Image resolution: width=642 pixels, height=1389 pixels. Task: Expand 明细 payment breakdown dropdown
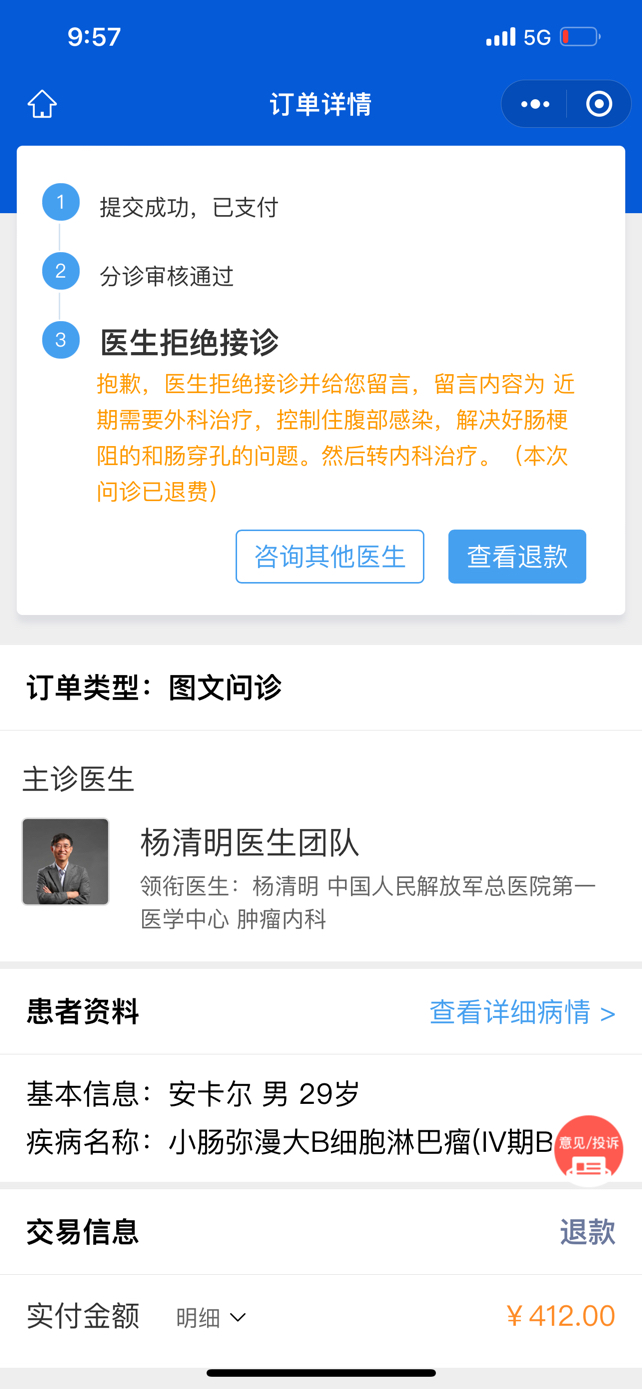click(x=211, y=1318)
